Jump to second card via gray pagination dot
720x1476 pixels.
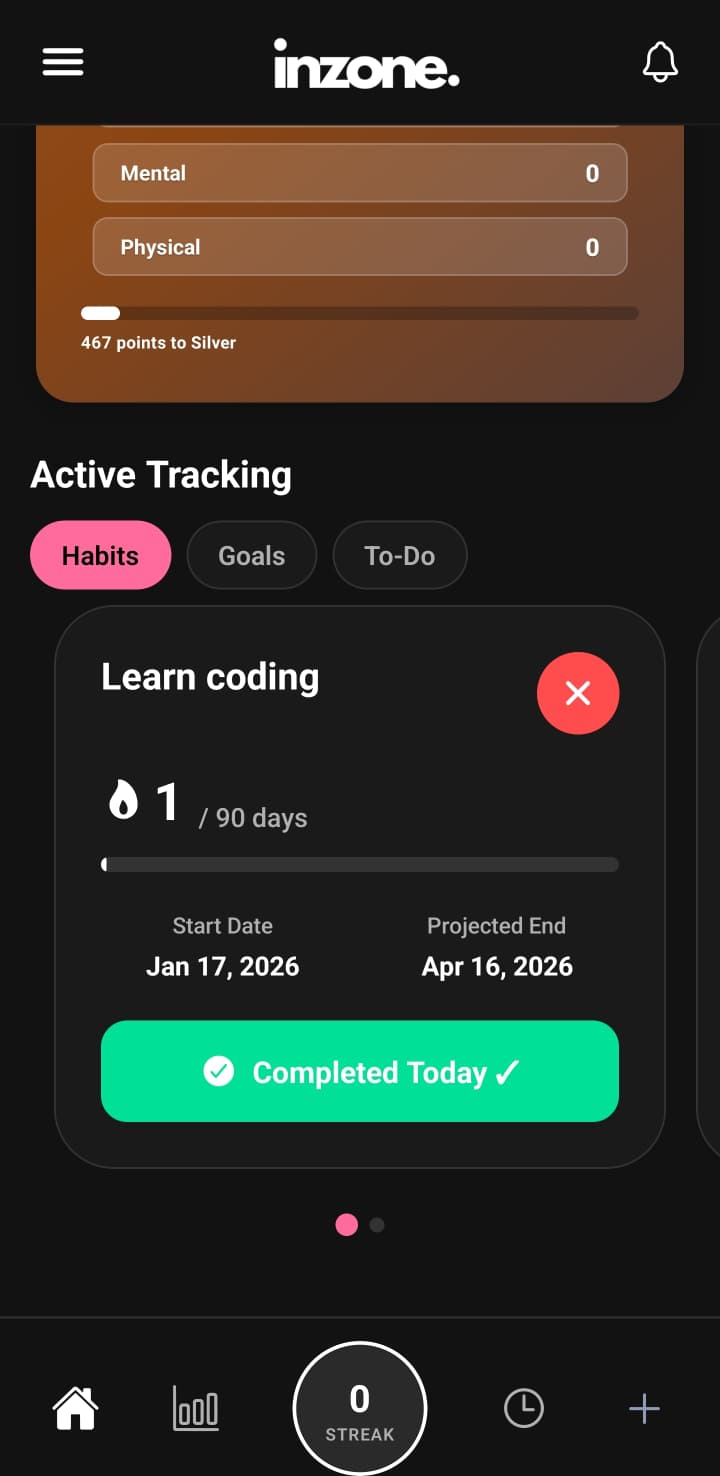point(376,1224)
